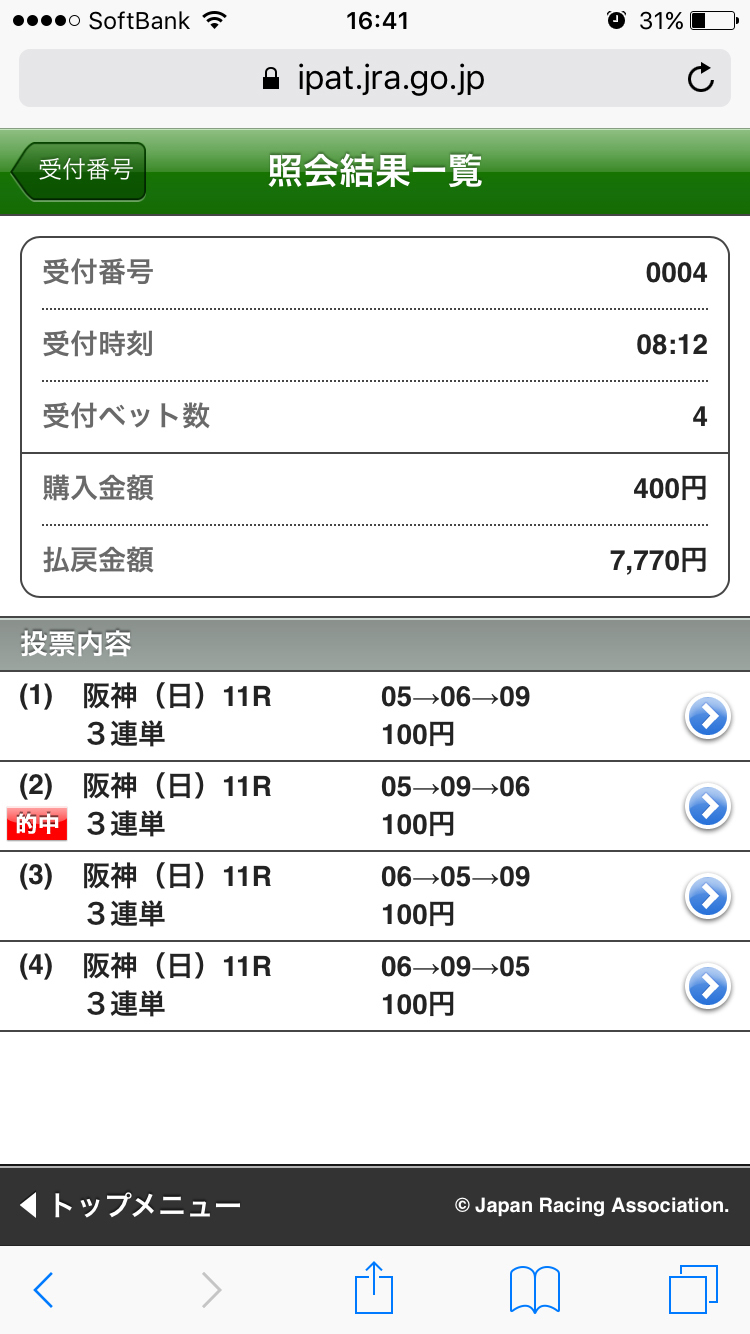View bet (3) 06→05→09 details
Screen dimensions: 750x1334
[x=375, y=896]
